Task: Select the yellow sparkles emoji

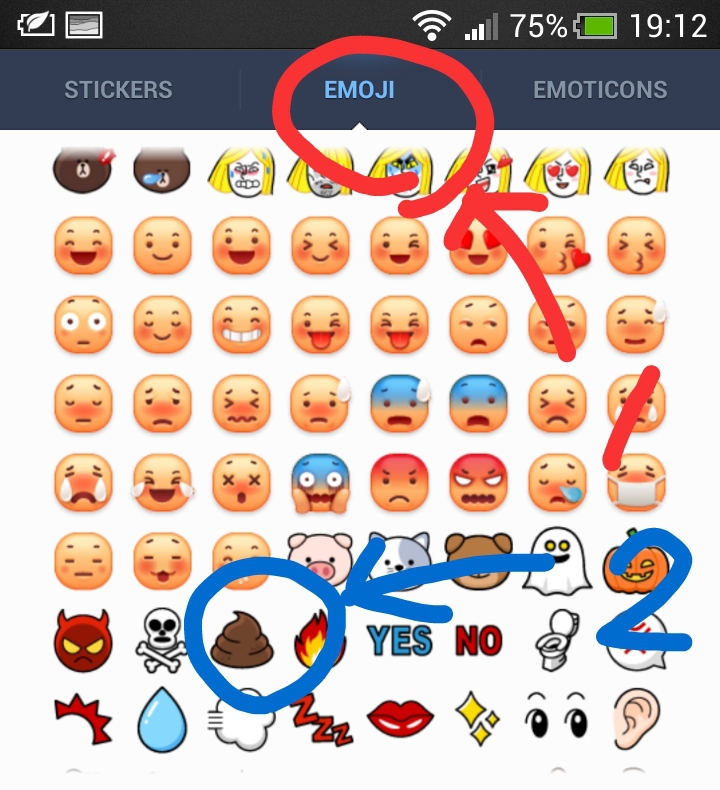Action: click(479, 716)
